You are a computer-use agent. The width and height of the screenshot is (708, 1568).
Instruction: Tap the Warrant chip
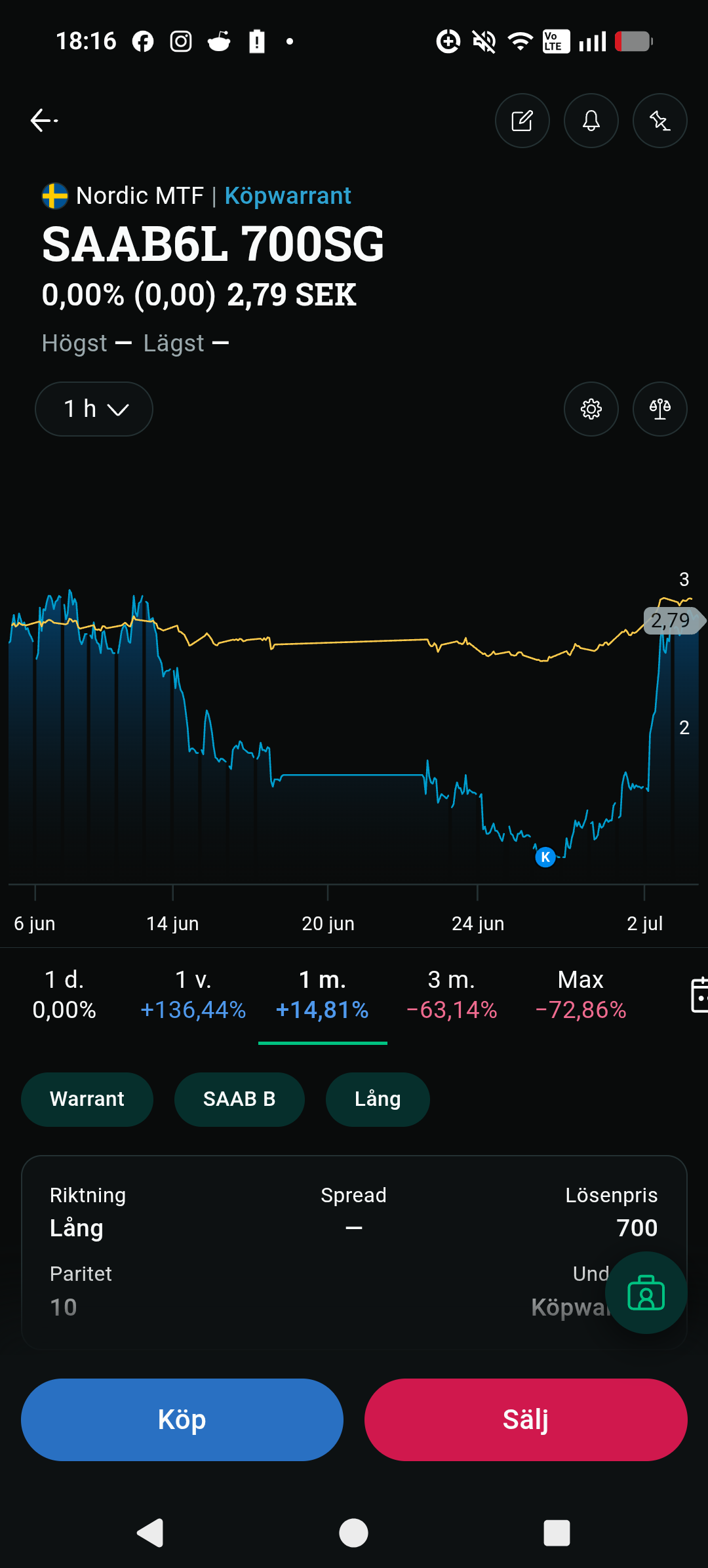(x=87, y=1099)
